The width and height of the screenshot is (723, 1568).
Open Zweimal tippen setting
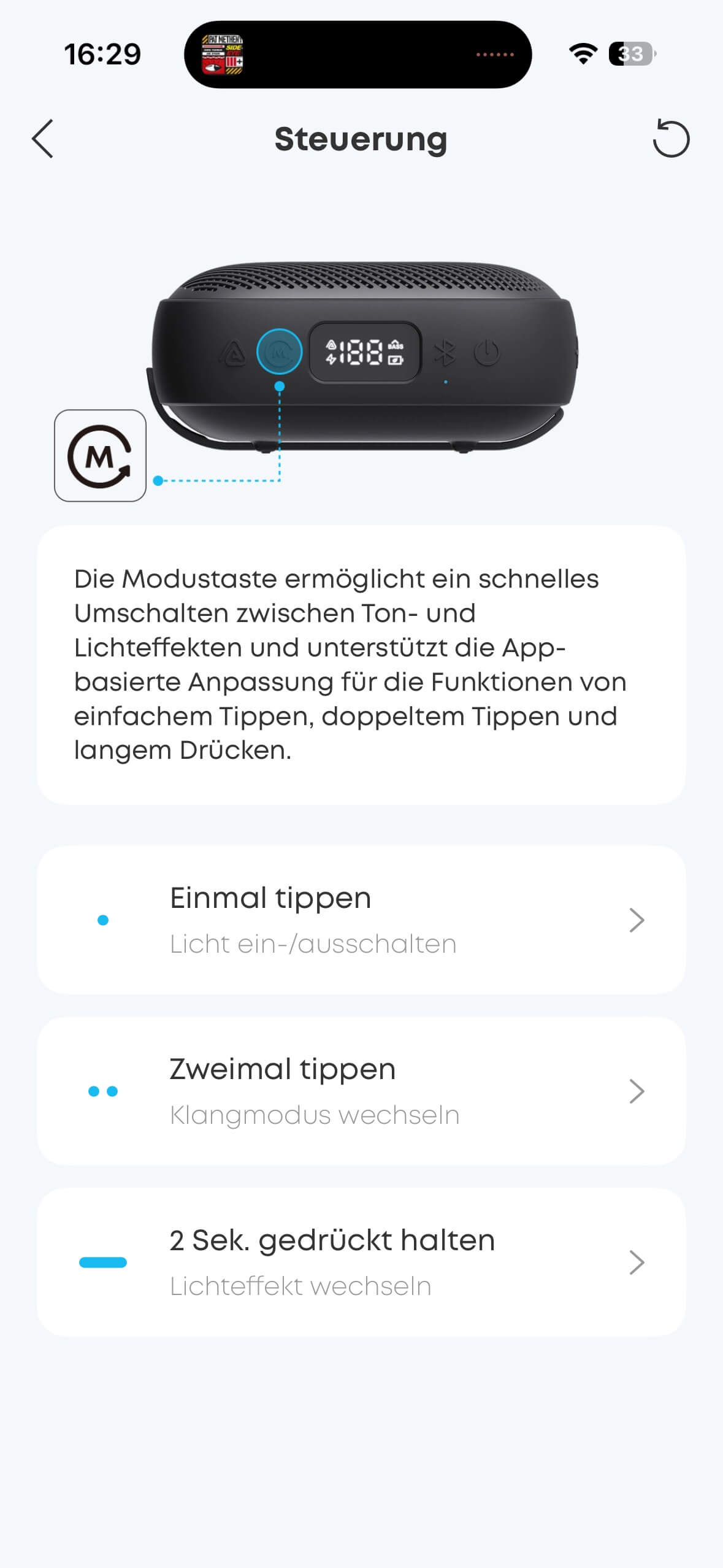pyautogui.click(x=361, y=1091)
